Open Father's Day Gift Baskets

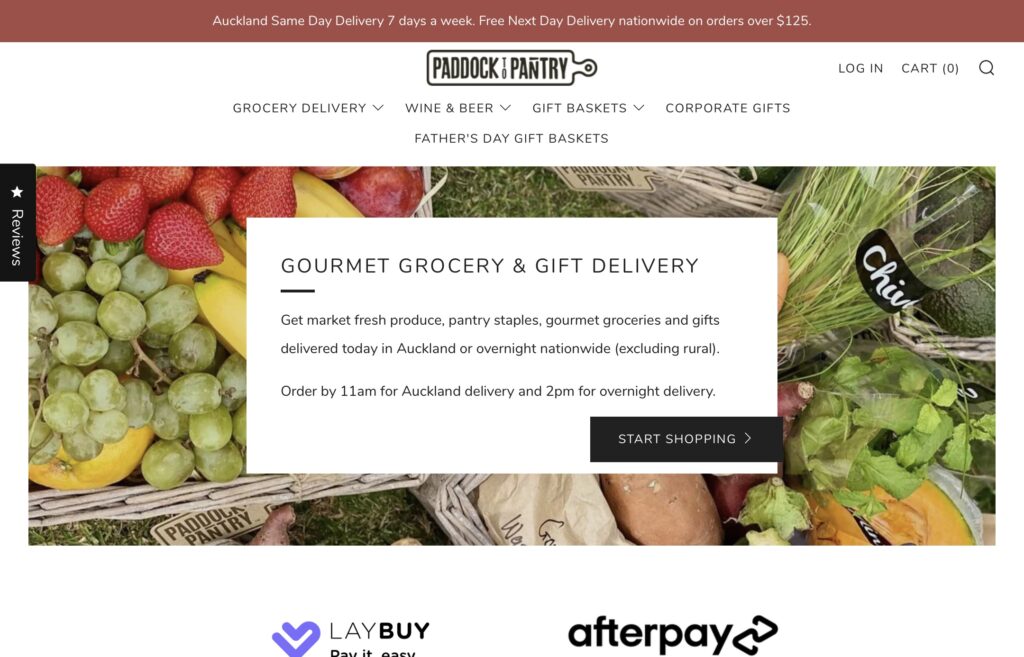[x=511, y=138]
